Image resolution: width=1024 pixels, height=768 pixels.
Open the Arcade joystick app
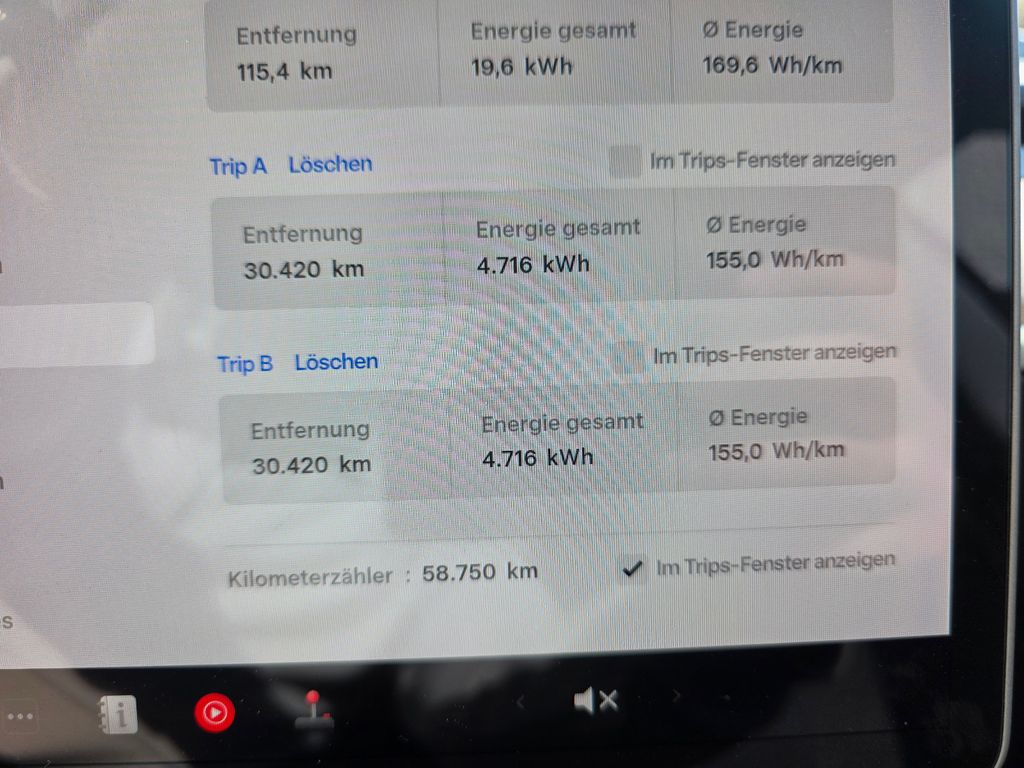[x=313, y=711]
